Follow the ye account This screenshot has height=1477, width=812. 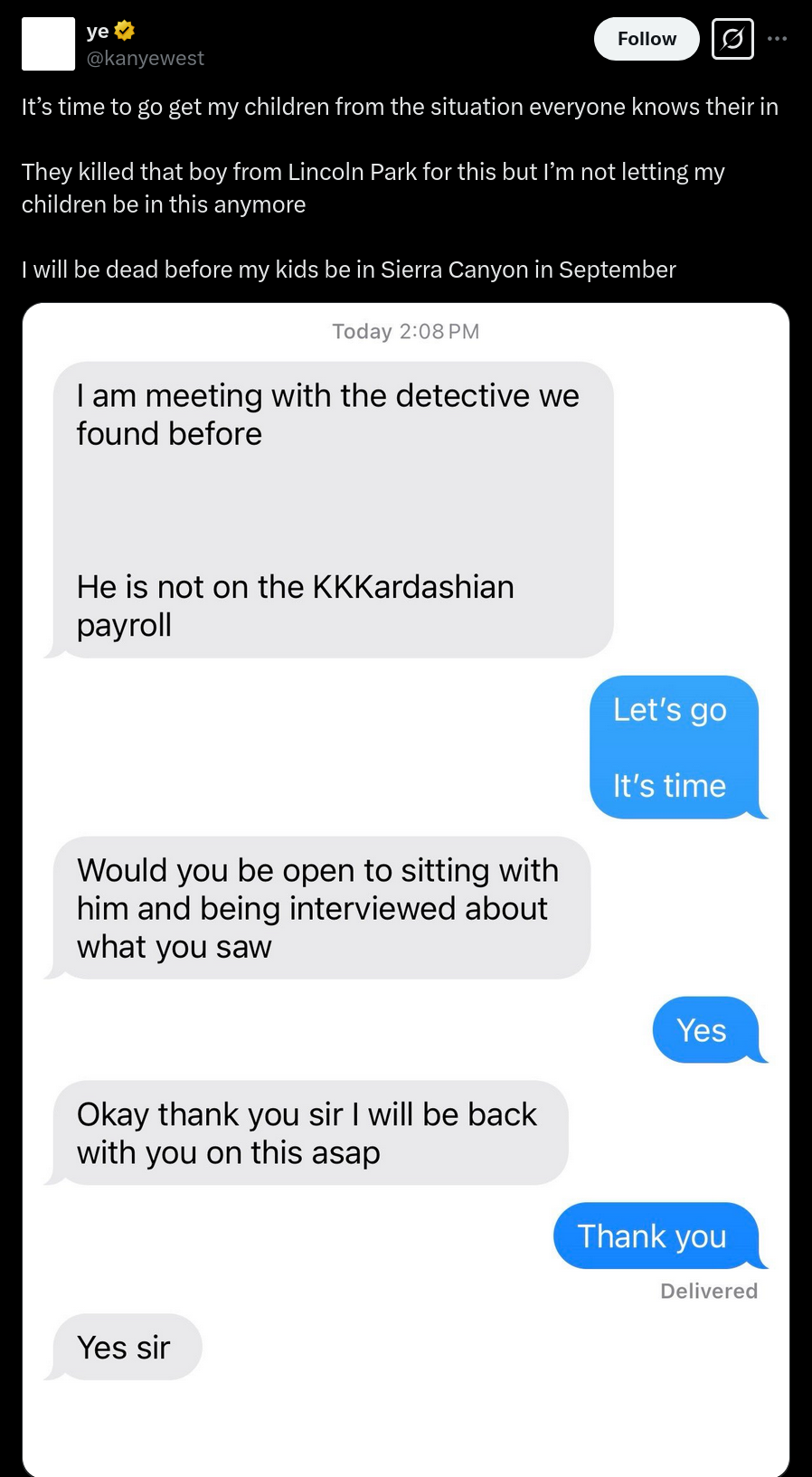point(647,39)
